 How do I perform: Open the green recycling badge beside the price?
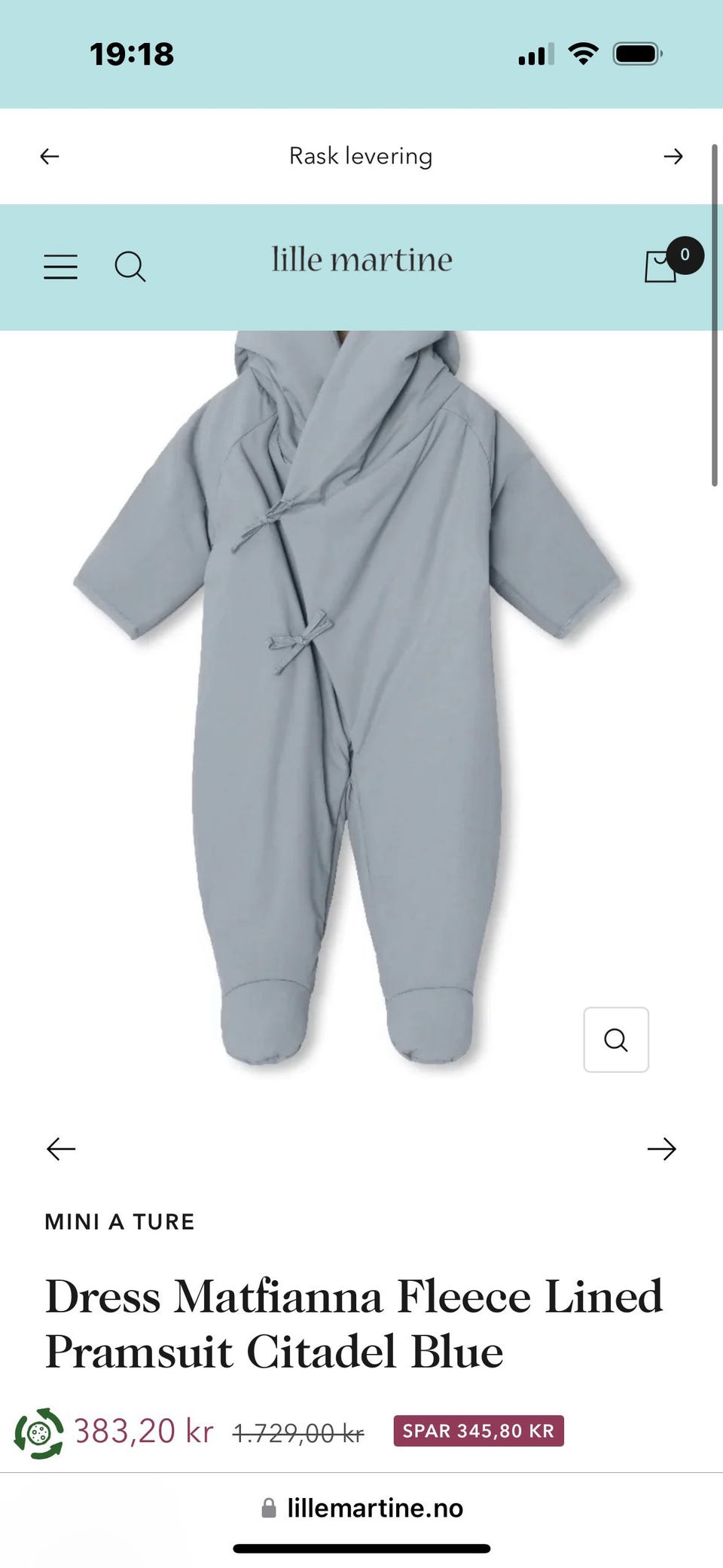click(39, 1432)
